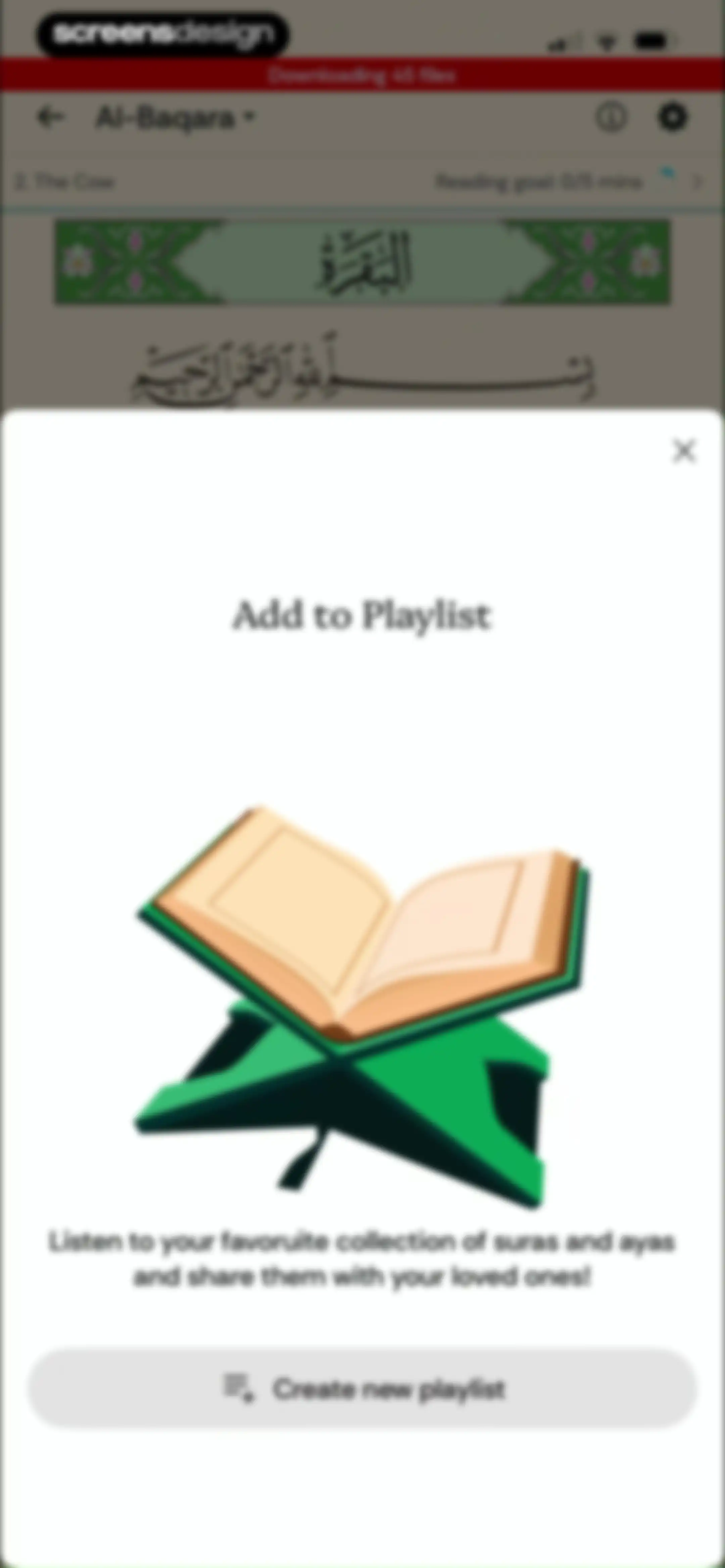Open the Al-Baqara surah dropdown
This screenshot has height=1568, width=725.
175,118
